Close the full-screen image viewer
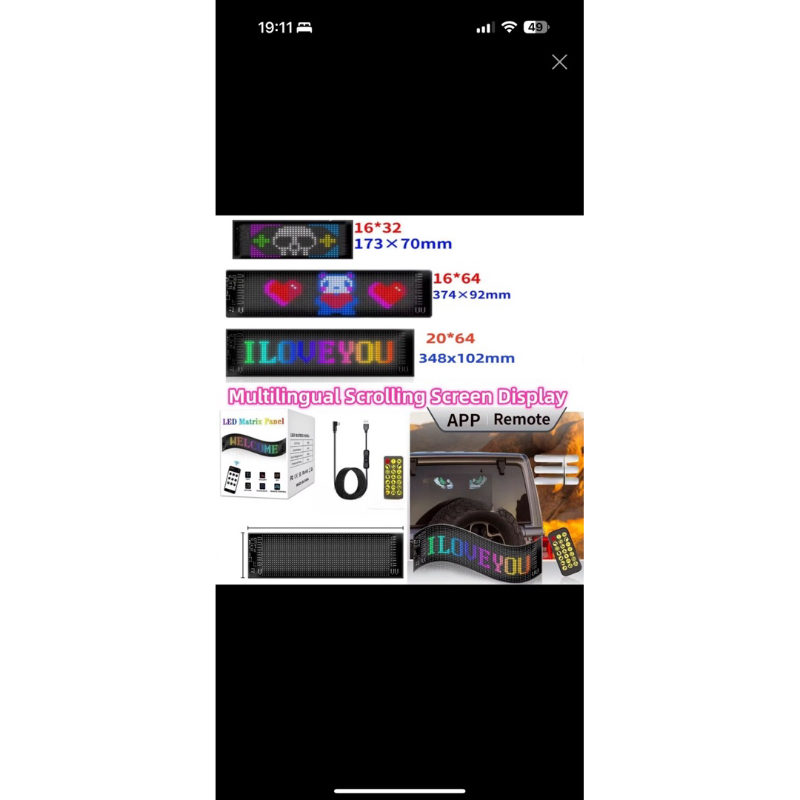Image resolution: width=800 pixels, height=800 pixels. coord(559,62)
